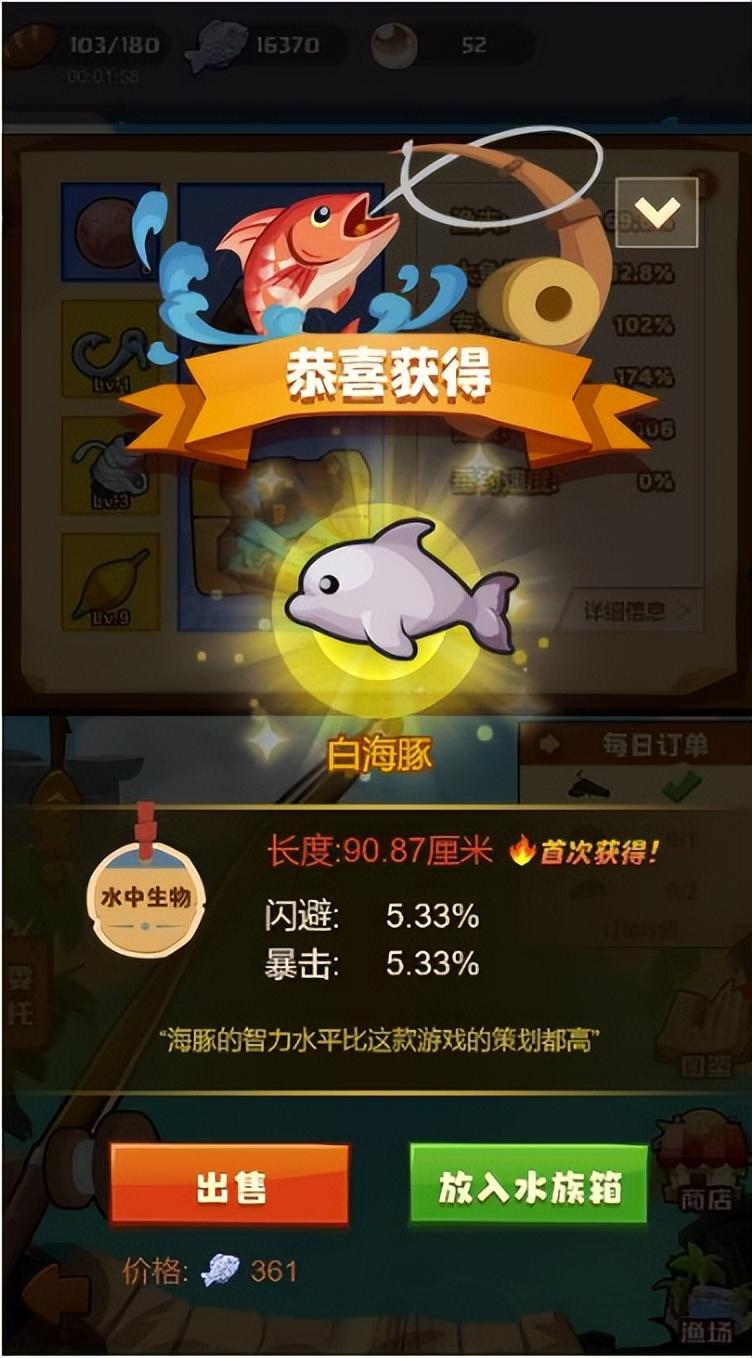Tap 放入水族箱 to keep the dolphin
The height and width of the screenshot is (1358, 752).
[529, 1186]
